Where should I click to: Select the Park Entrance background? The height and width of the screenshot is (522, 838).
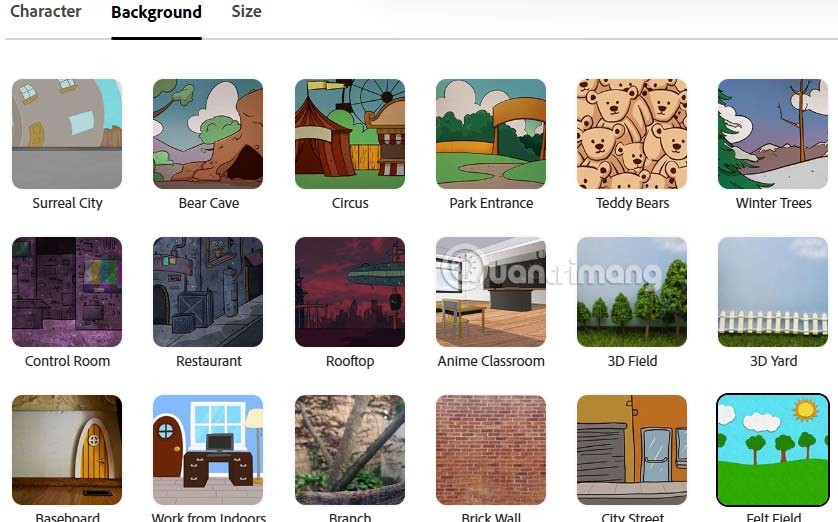[x=491, y=134]
